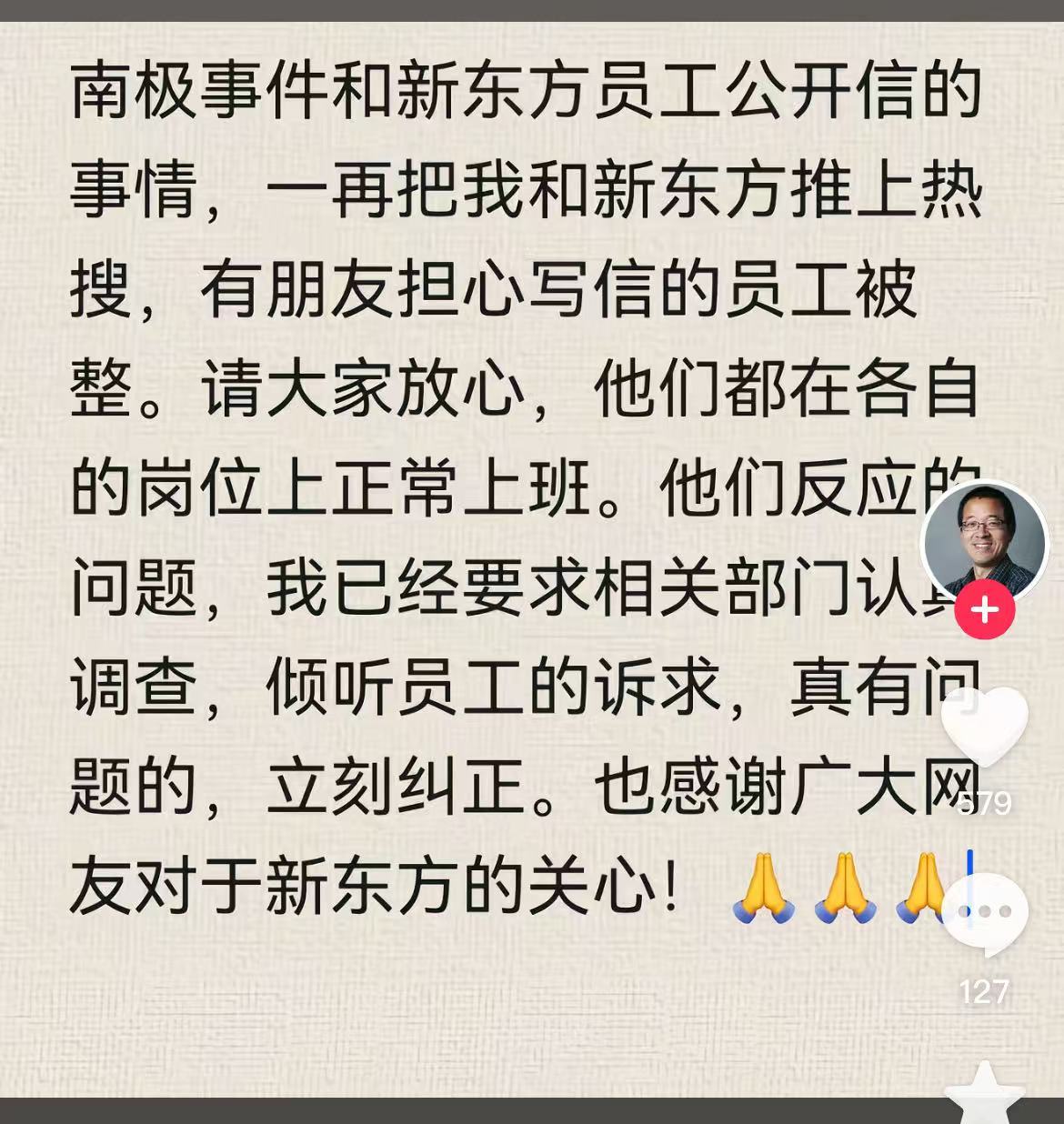Open the author's profile avatar
The width and height of the screenshot is (1064, 1124).
click(x=984, y=542)
